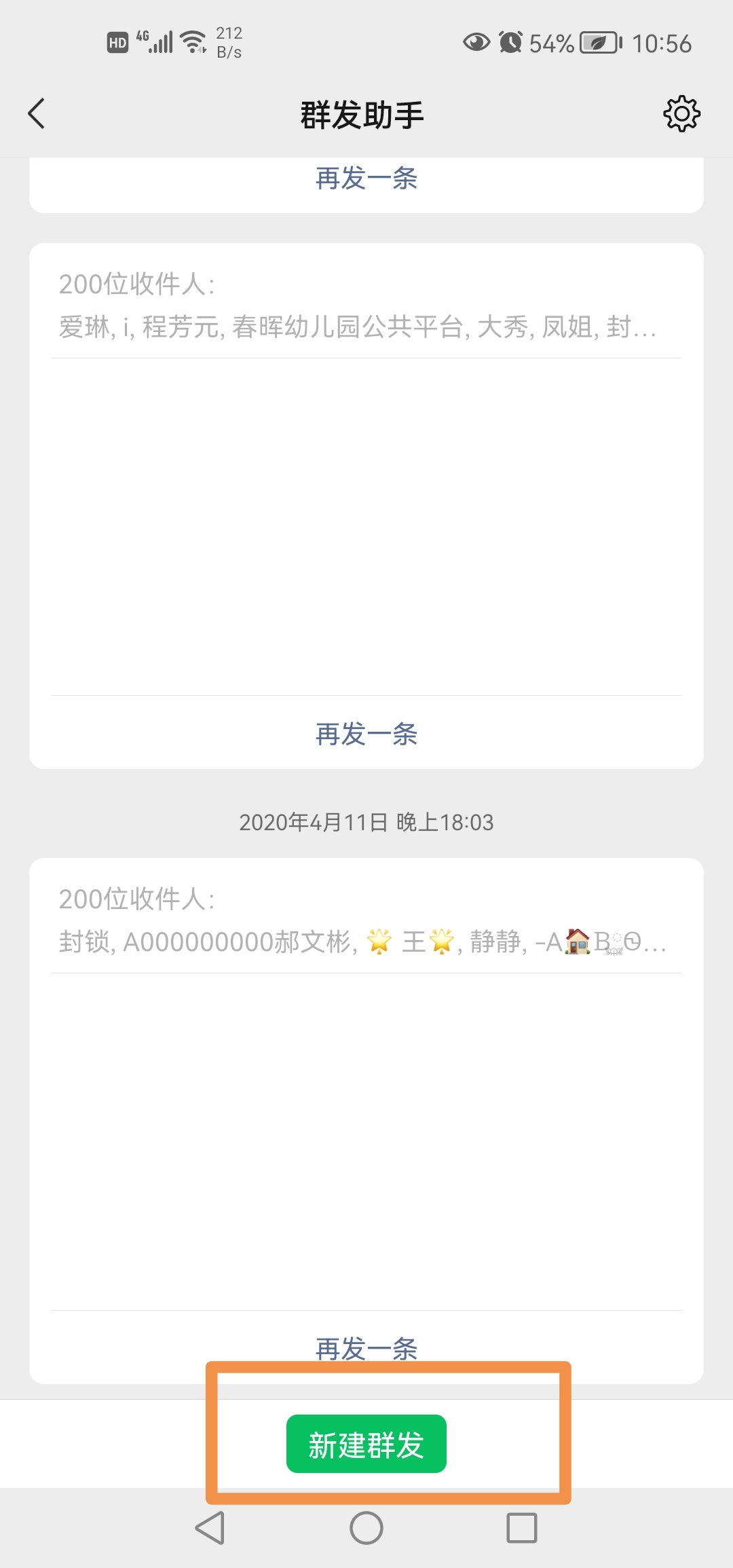Go back from 群发助手
The height and width of the screenshot is (1568, 733).
pyautogui.click(x=37, y=113)
